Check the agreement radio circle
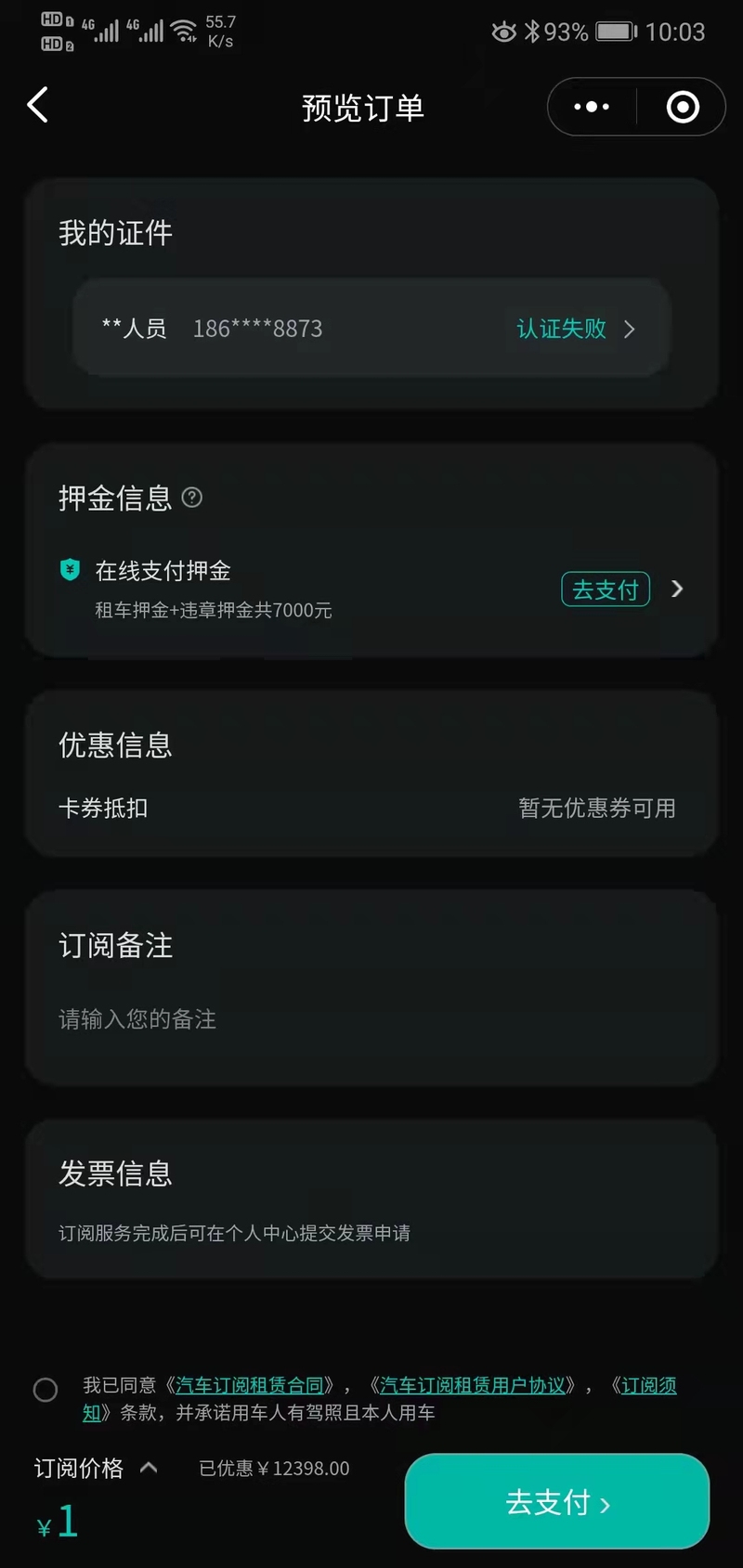 46,1390
